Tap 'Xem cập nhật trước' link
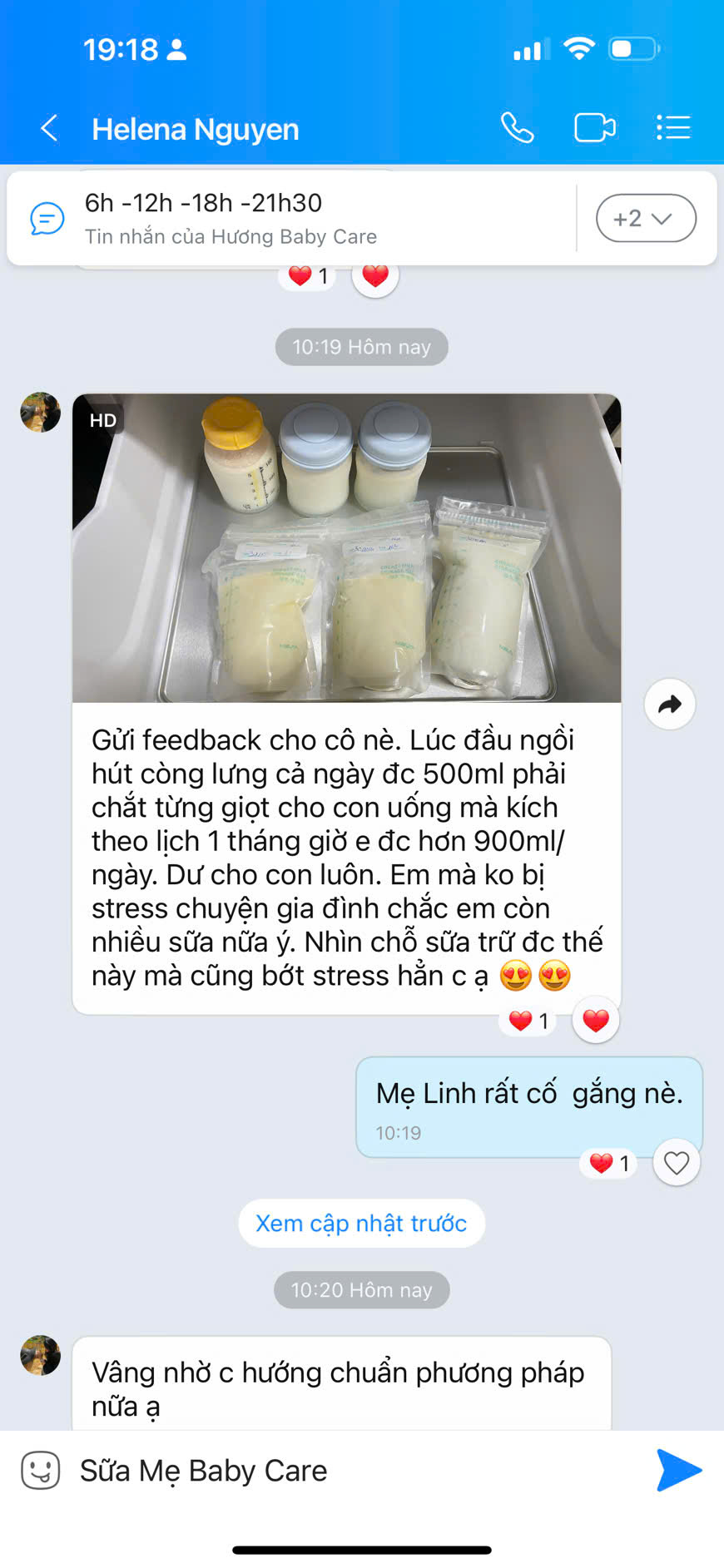The width and height of the screenshot is (724, 1568). point(361,1224)
